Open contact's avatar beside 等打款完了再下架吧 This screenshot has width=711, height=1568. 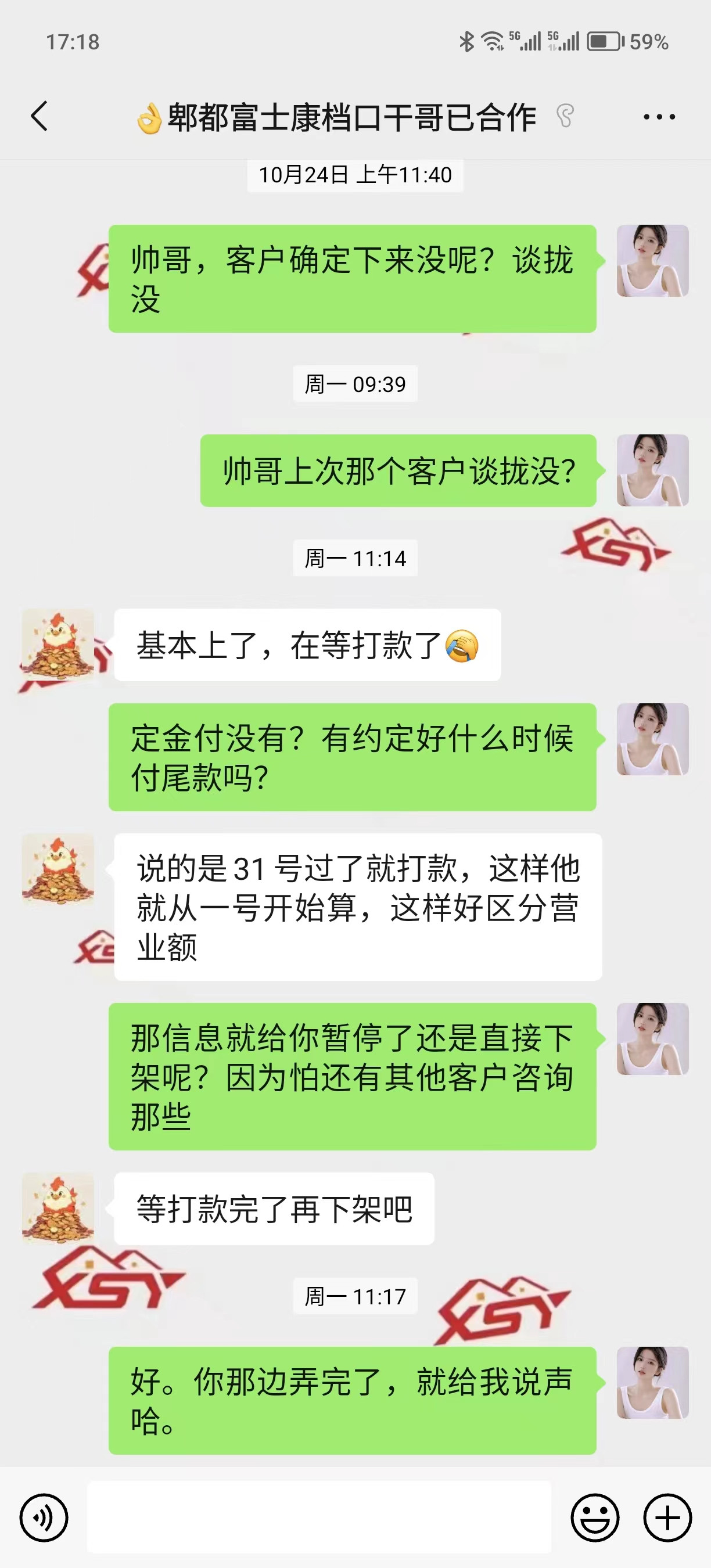pyautogui.click(x=58, y=1209)
